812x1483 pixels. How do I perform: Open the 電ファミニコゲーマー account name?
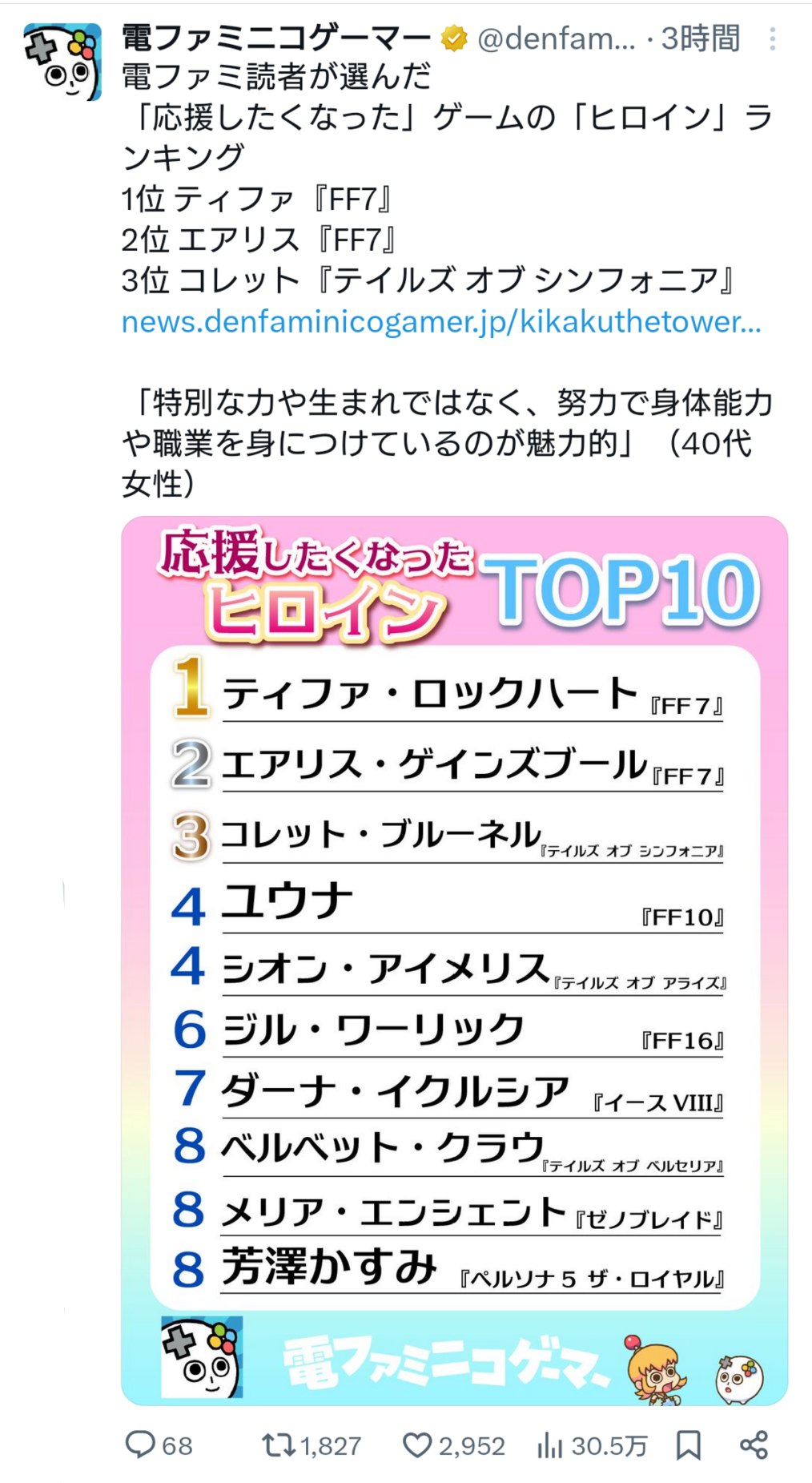pyautogui.click(x=276, y=38)
